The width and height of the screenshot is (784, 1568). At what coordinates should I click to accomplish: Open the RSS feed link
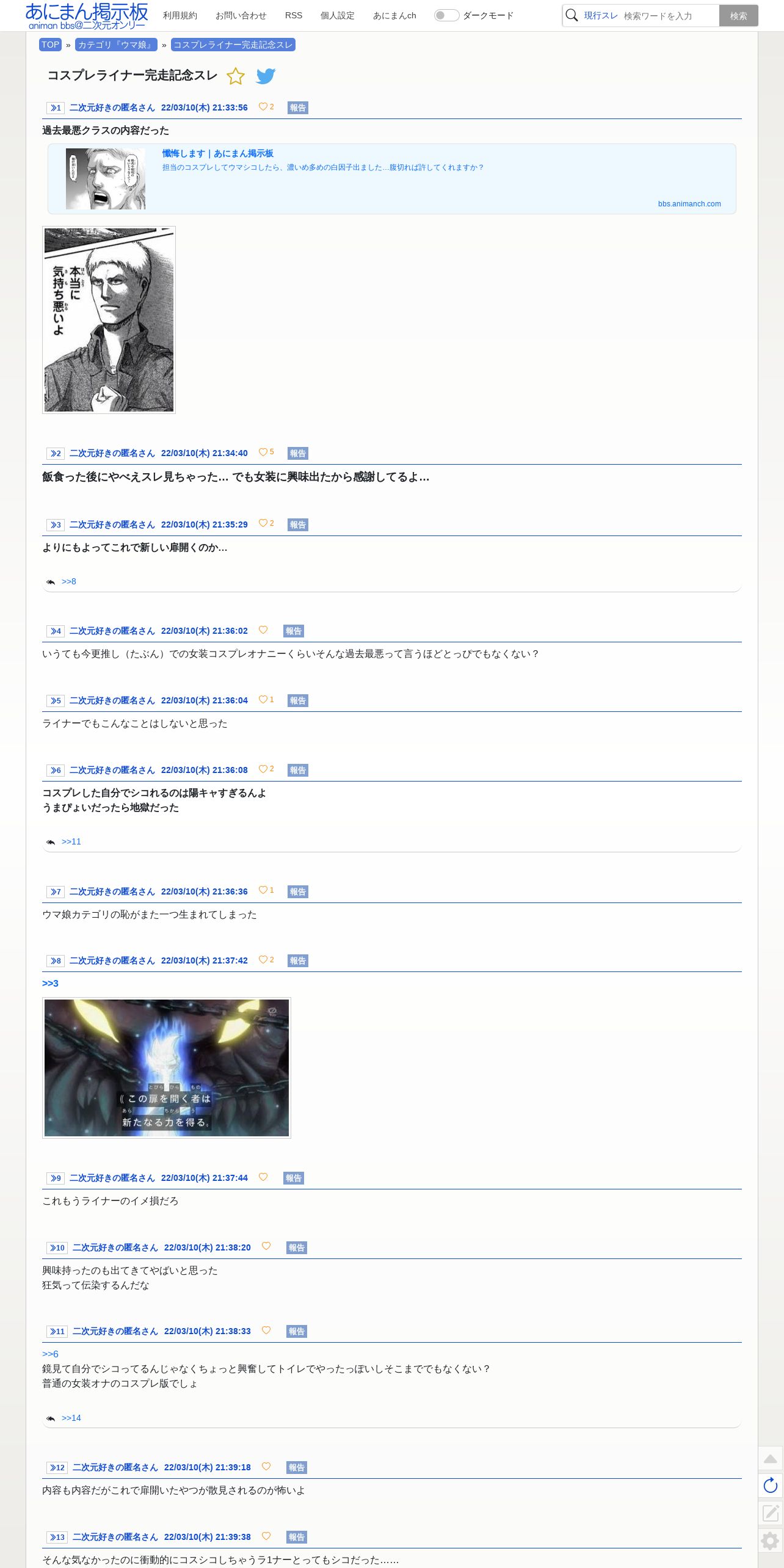click(294, 15)
